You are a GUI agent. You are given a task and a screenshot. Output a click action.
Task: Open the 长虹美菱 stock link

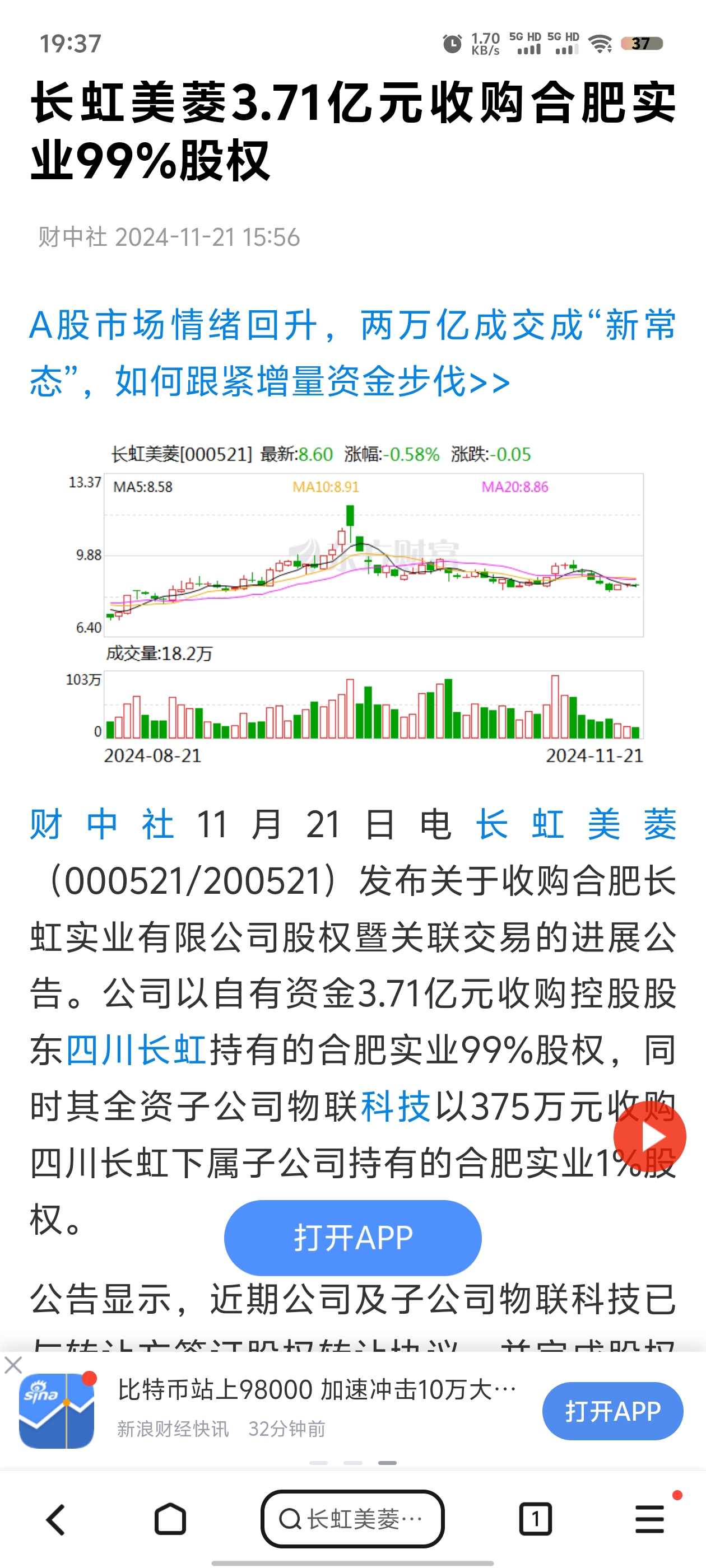point(576,824)
